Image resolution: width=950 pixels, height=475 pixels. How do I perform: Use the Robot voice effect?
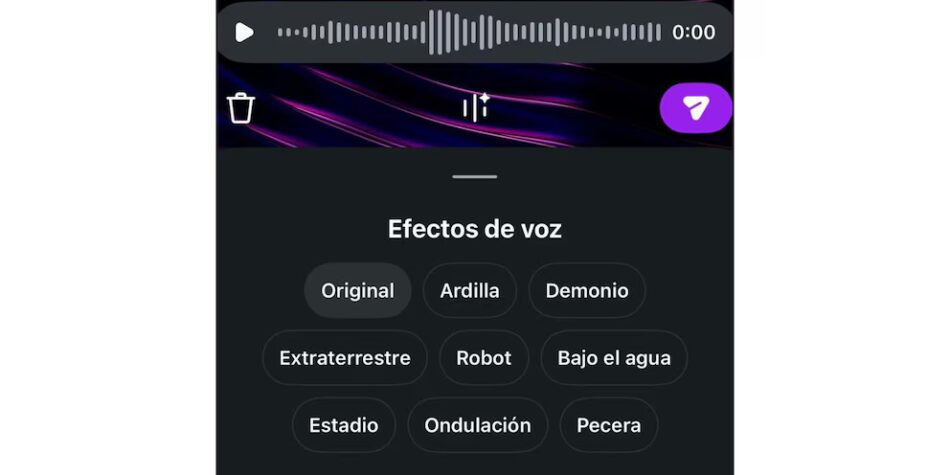[x=484, y=358]
